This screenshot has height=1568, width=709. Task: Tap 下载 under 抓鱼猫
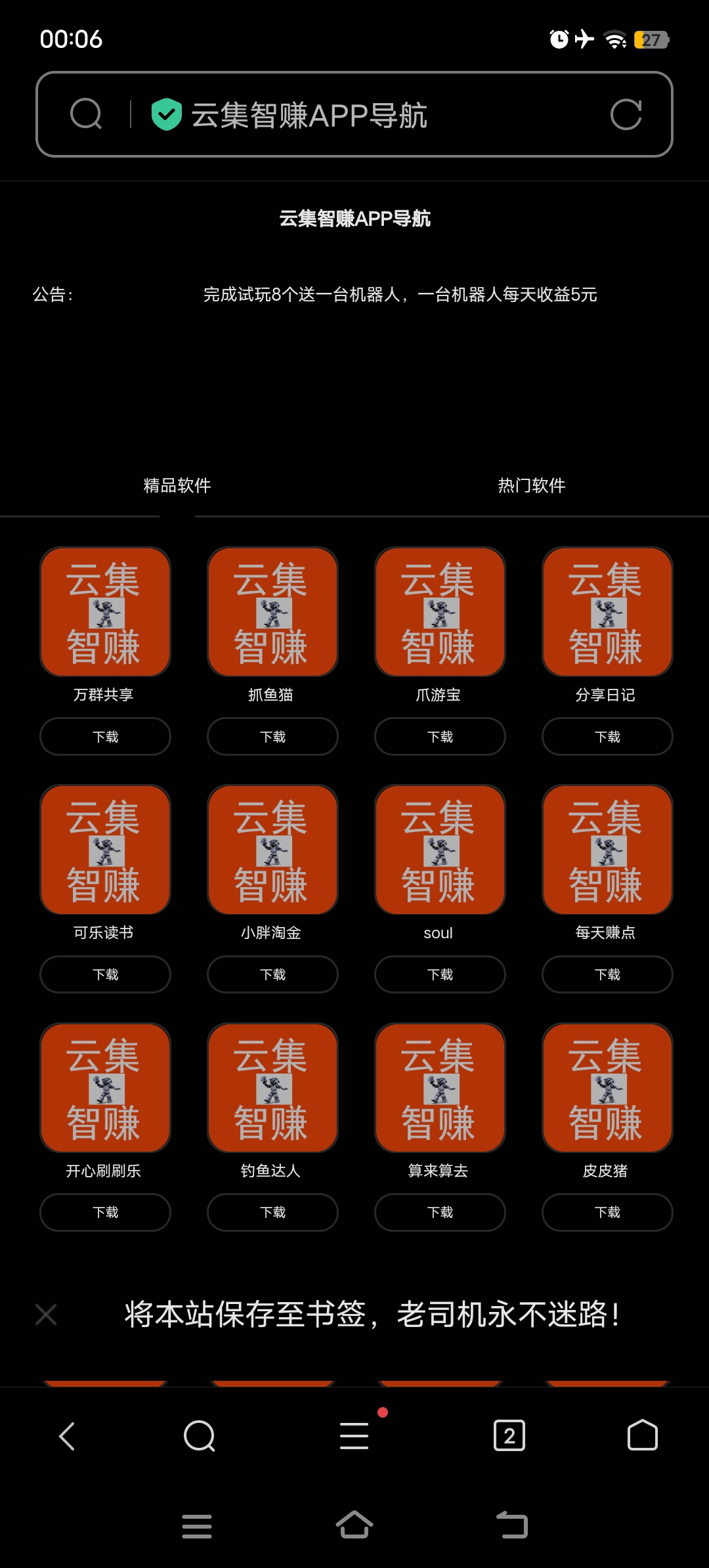coord(273,736)
